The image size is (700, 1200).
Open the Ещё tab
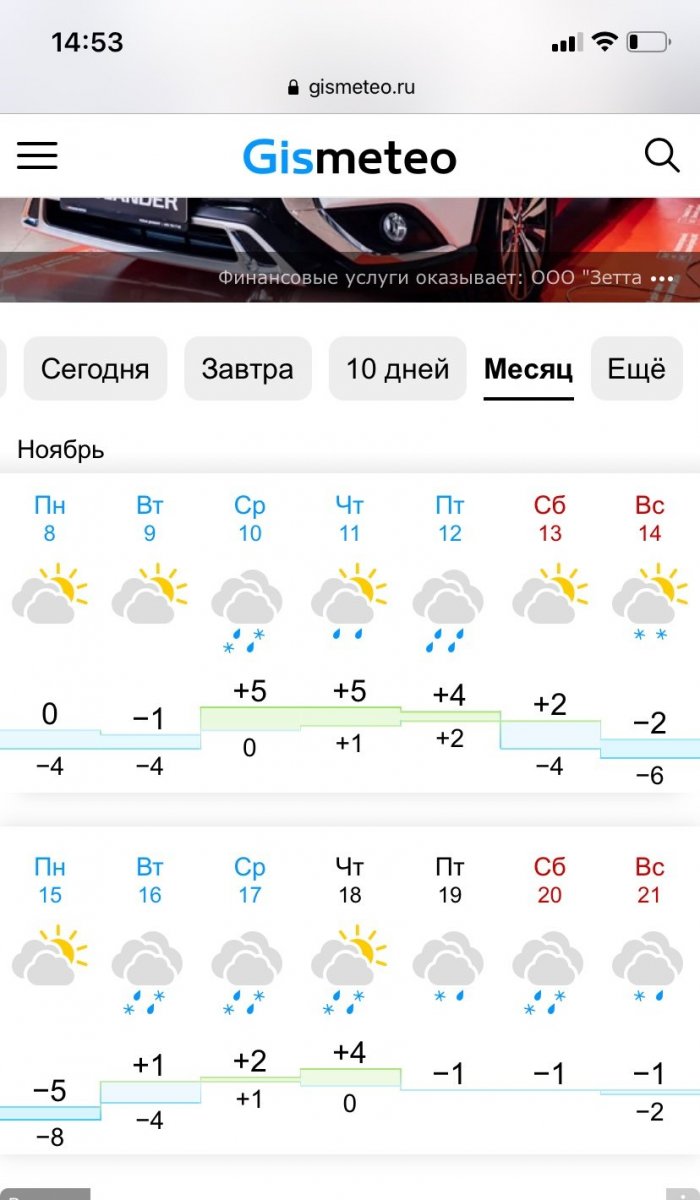(x=636, y=369)
